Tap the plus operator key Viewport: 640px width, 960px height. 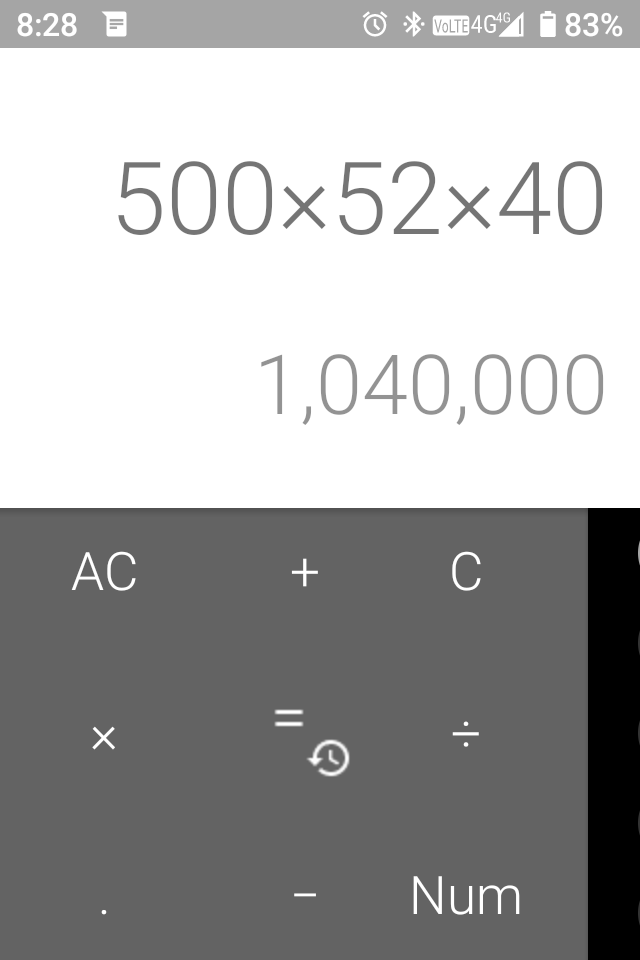click(x=304, y=573)
